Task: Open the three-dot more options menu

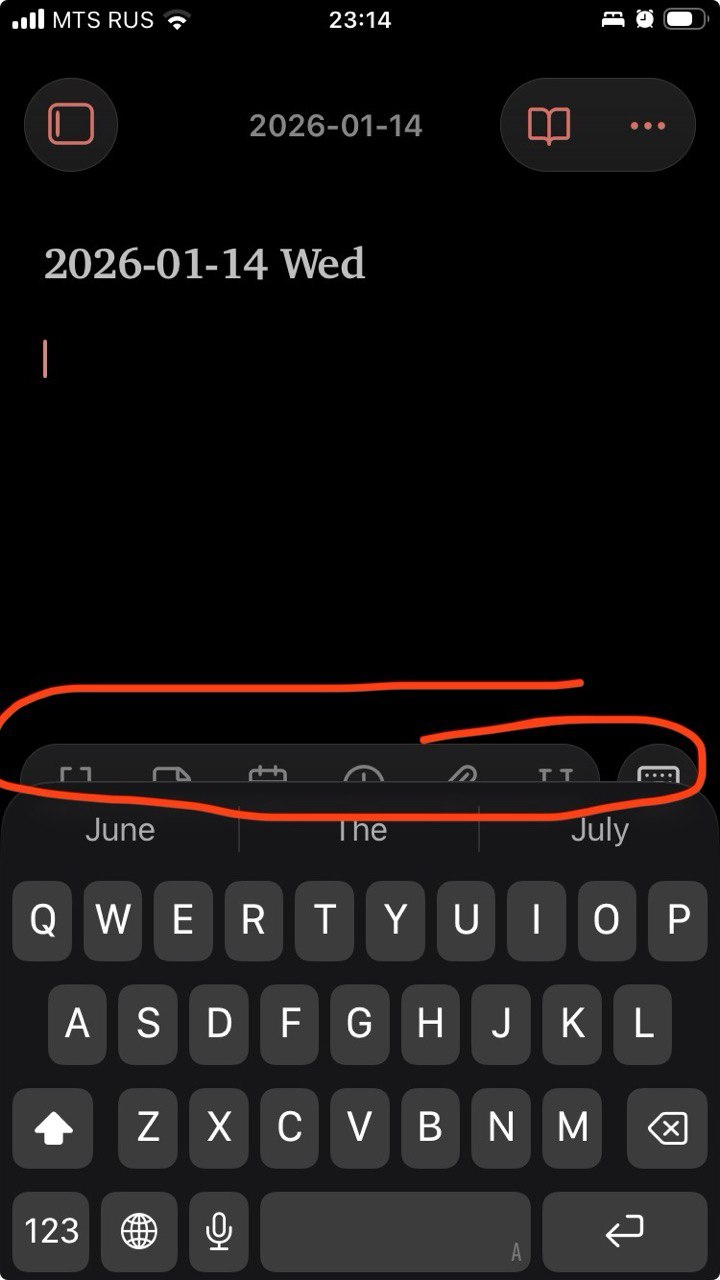Action: [x=647, y=126]
